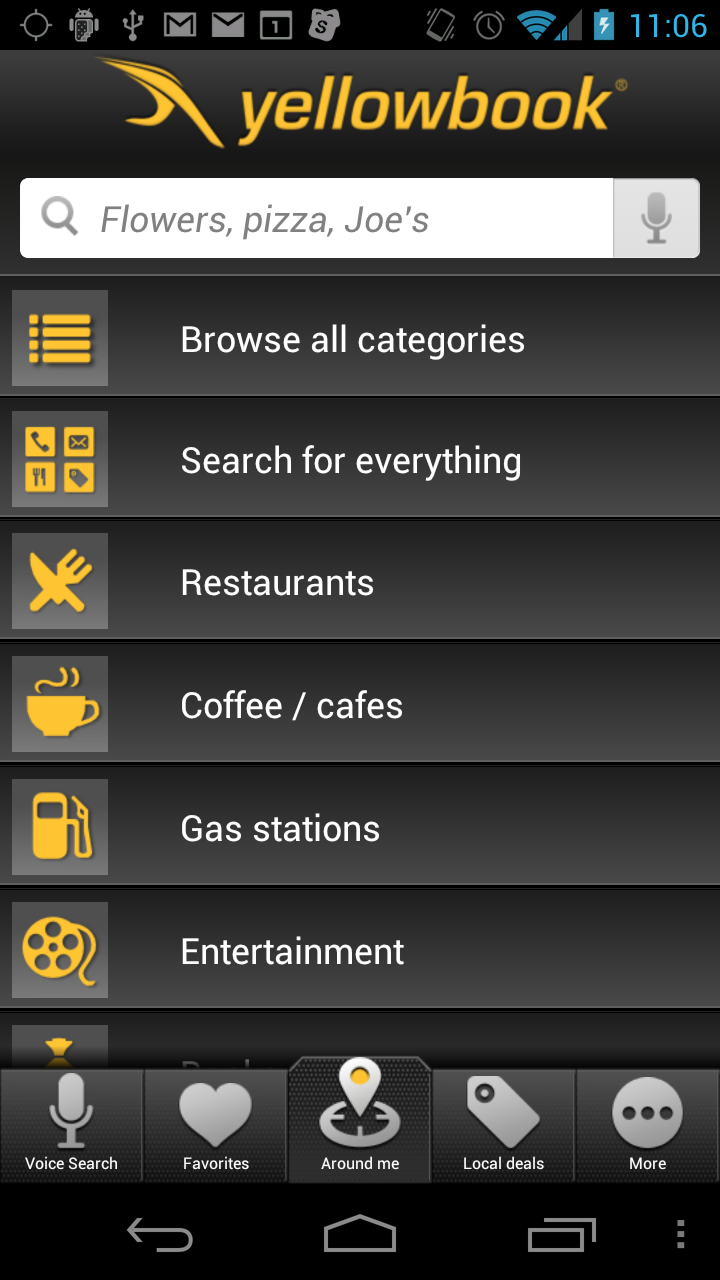Tap the search input field
This screenshot has width=720, height=1280.
pyautogui.click(x=330, y=218)
